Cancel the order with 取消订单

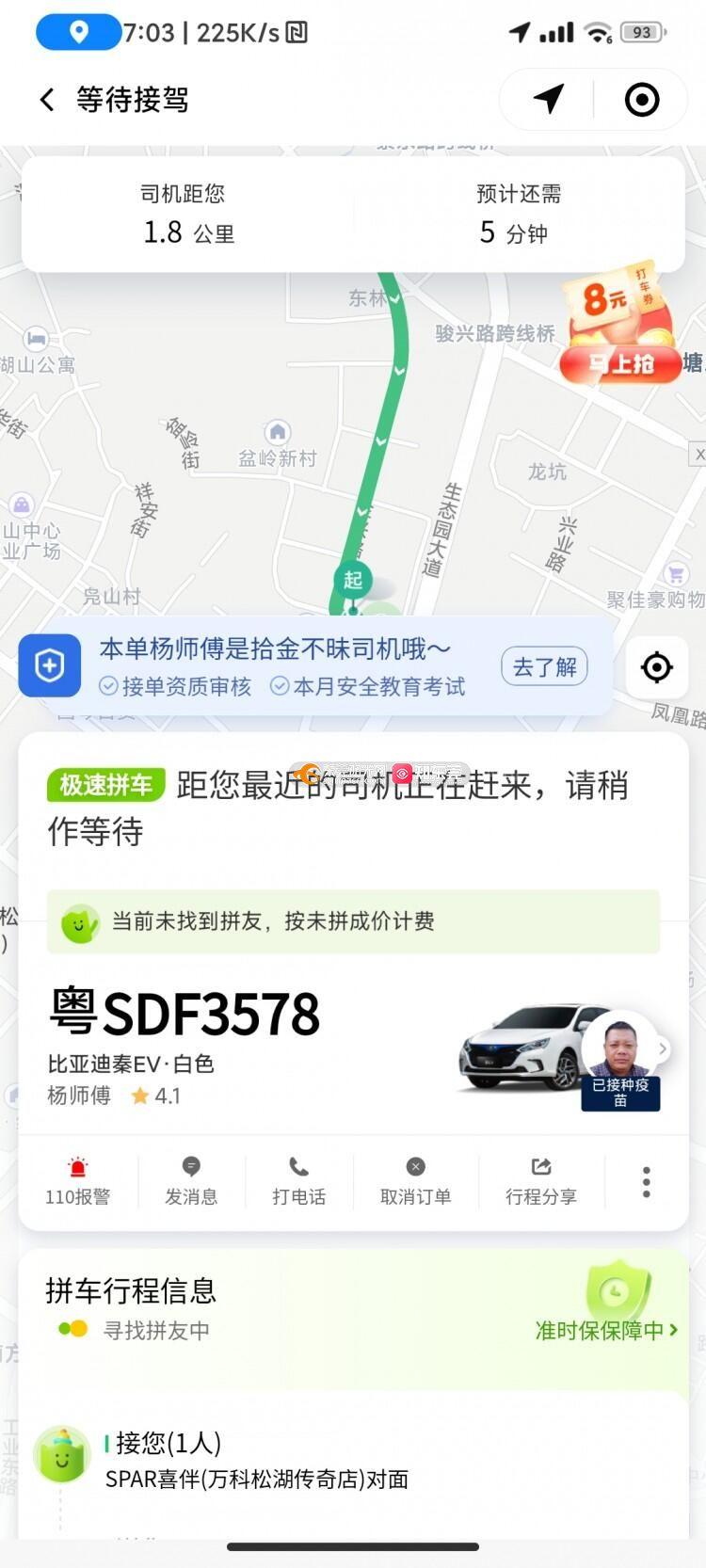415,1181
